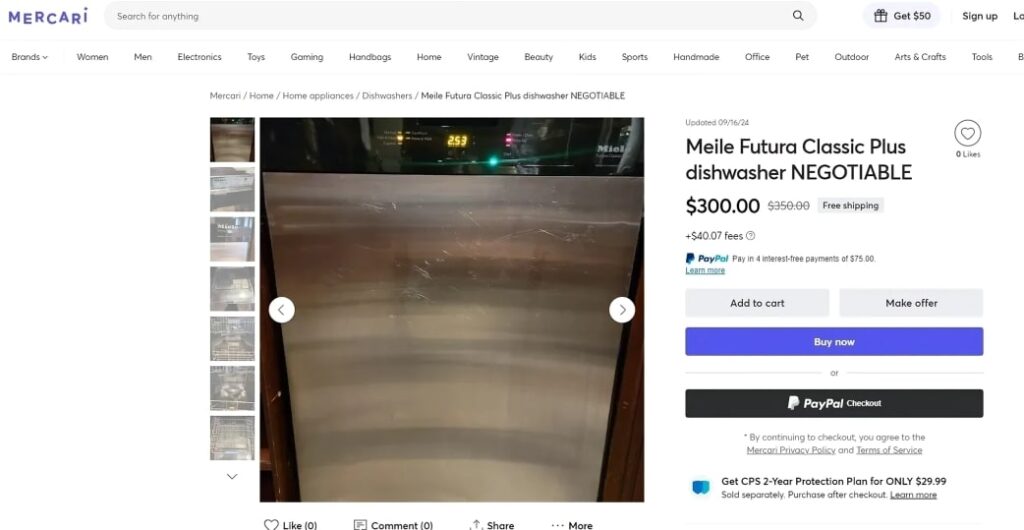Screen dimensions: 1024x530
Task: Open Learn more under PayPal payments
Action: 705,271
